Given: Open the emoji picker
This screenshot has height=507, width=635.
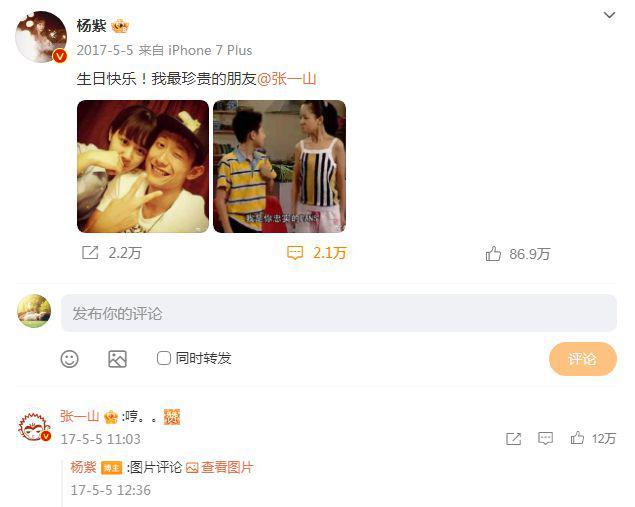Looking at the screenshot, I should coord(69,358).
